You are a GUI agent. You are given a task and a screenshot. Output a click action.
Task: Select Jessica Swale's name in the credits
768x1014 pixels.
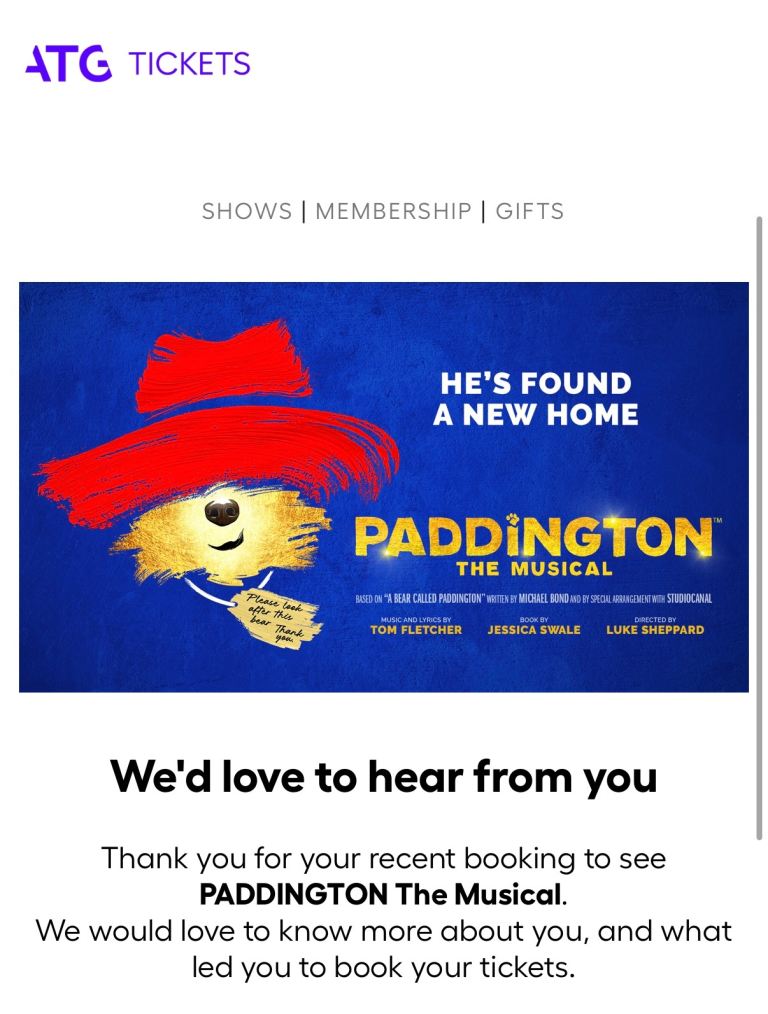click(535, 630)
